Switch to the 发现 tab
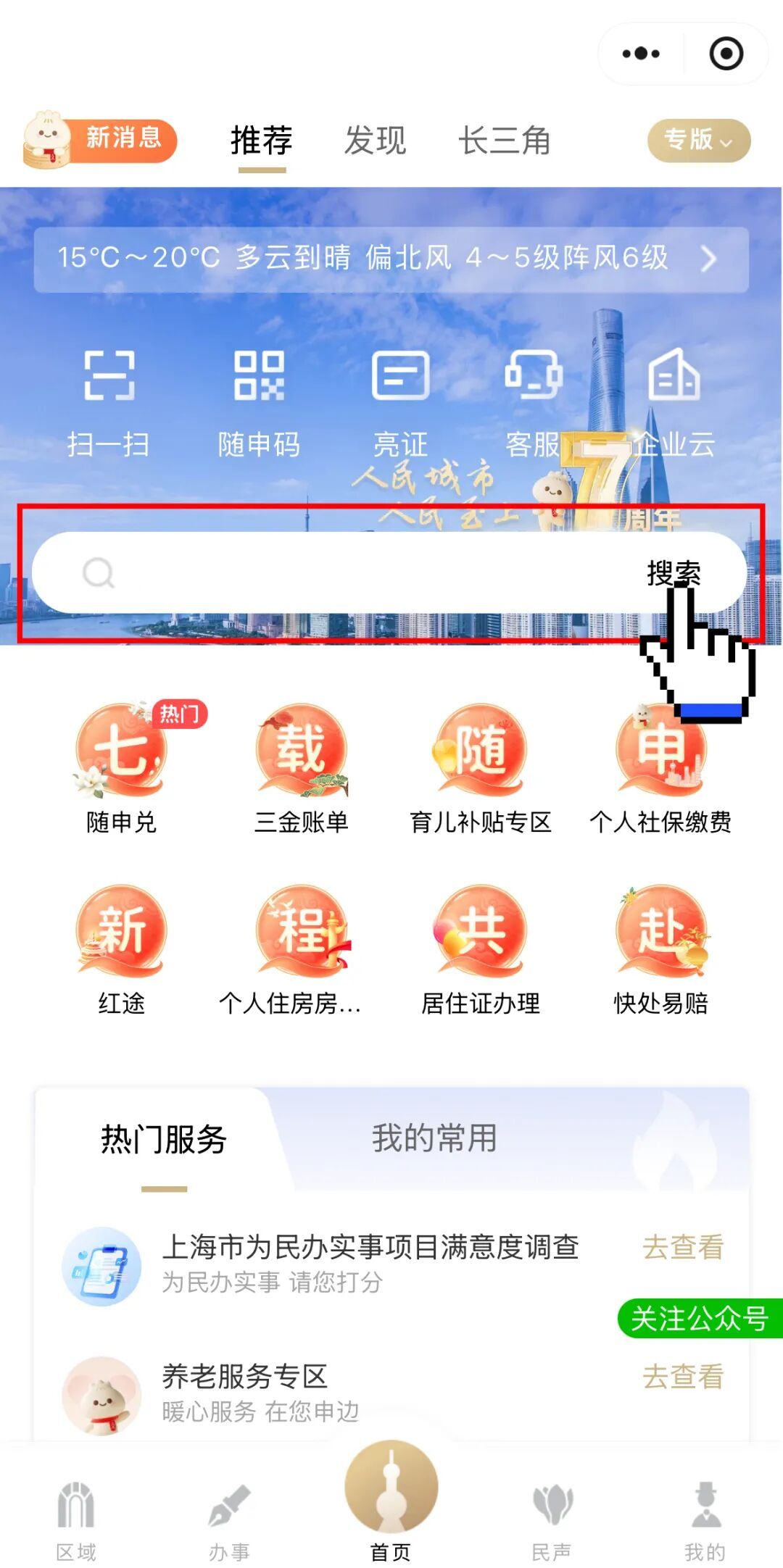 pyautogui.click(x=375, y=141)
